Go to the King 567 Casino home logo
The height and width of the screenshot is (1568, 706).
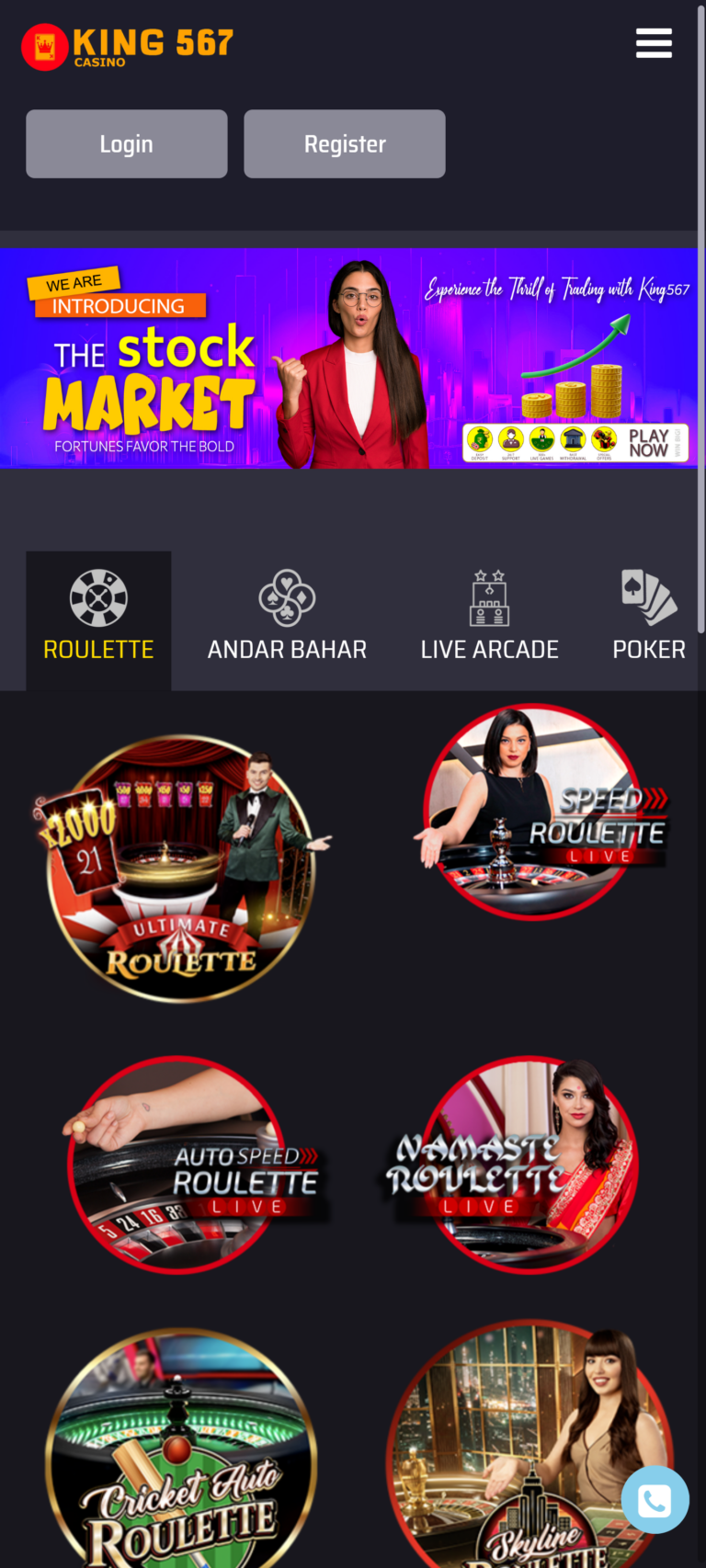128,46
